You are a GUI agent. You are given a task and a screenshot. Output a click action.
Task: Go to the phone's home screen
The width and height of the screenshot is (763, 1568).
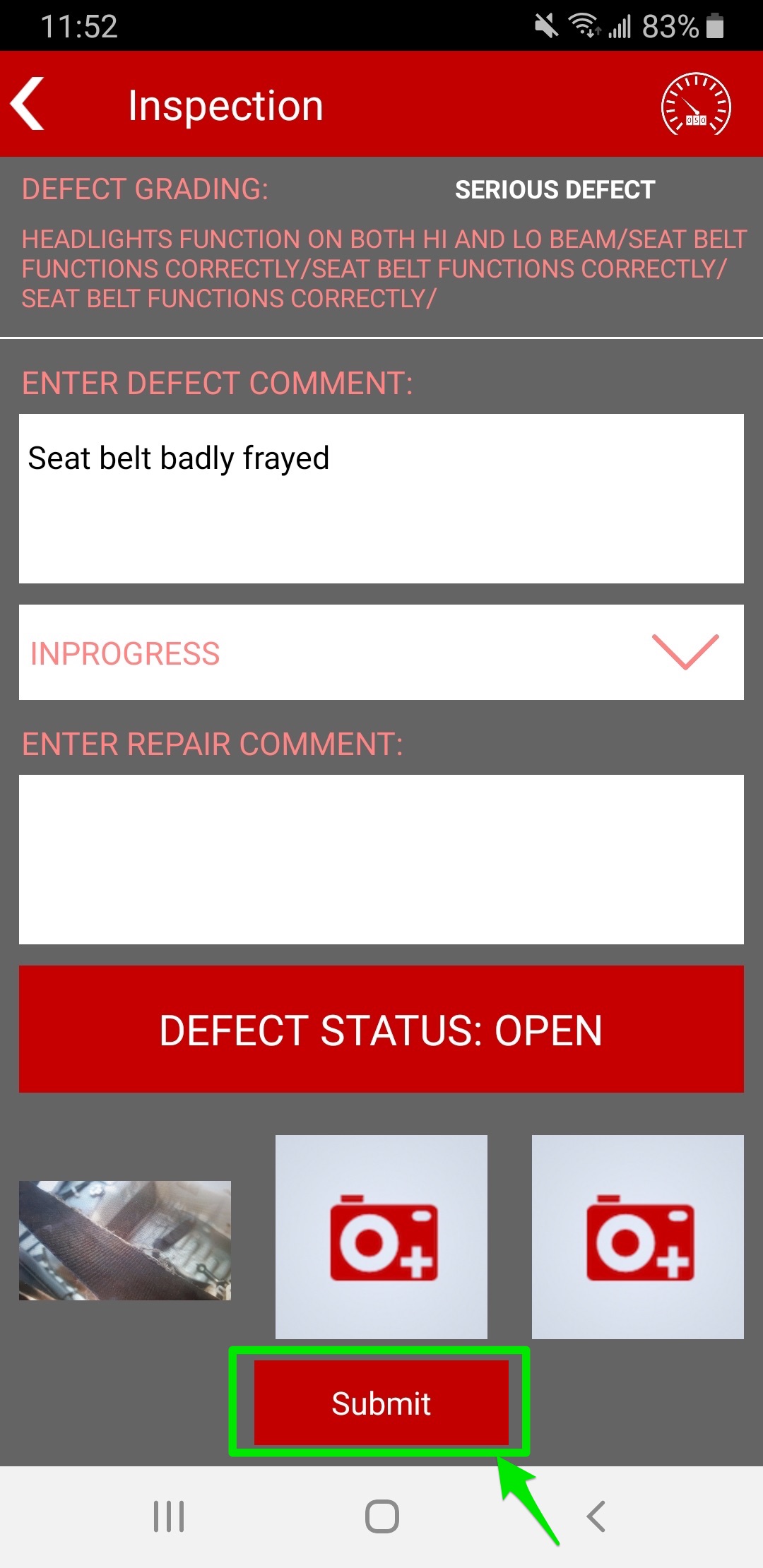click(382, 1516)
